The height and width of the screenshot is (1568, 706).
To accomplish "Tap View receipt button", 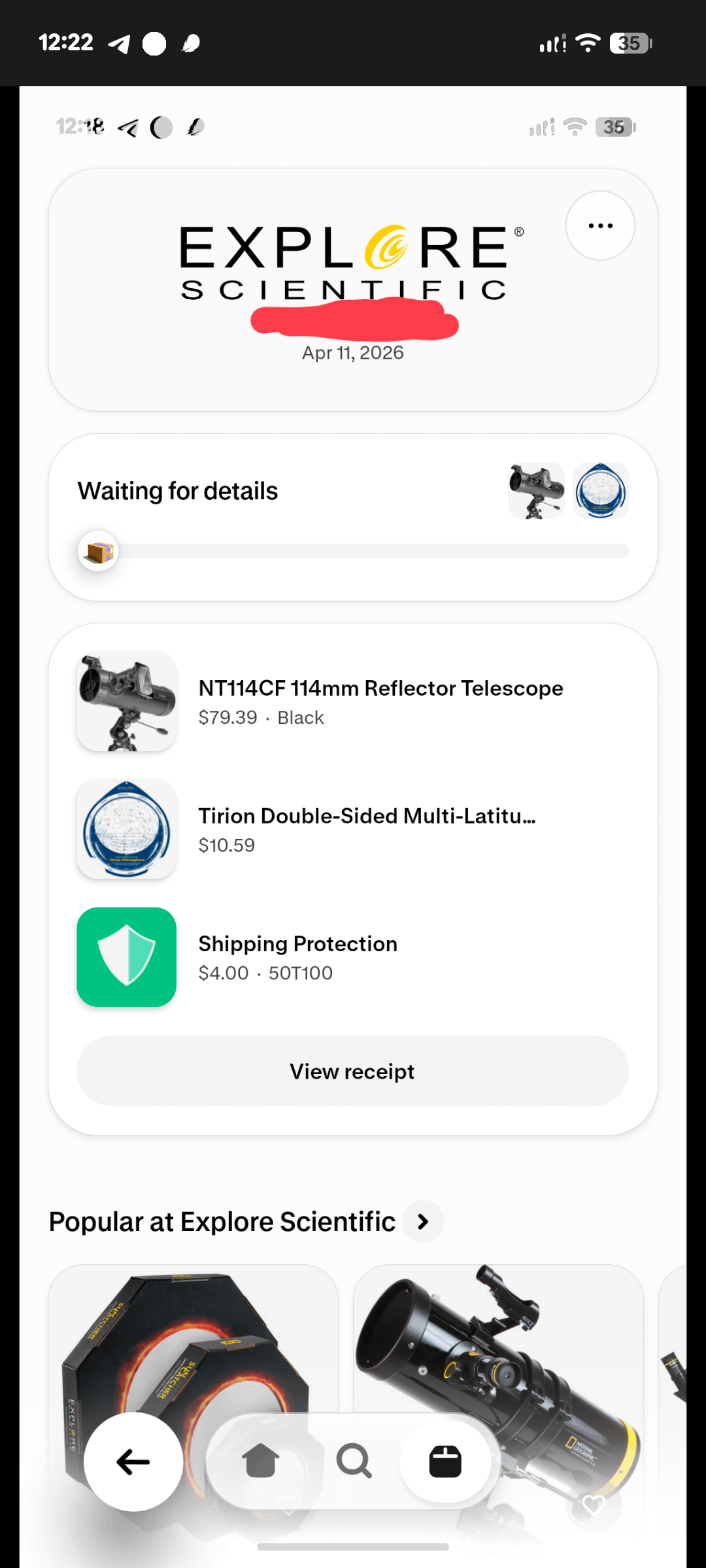I will (353, 1071).
